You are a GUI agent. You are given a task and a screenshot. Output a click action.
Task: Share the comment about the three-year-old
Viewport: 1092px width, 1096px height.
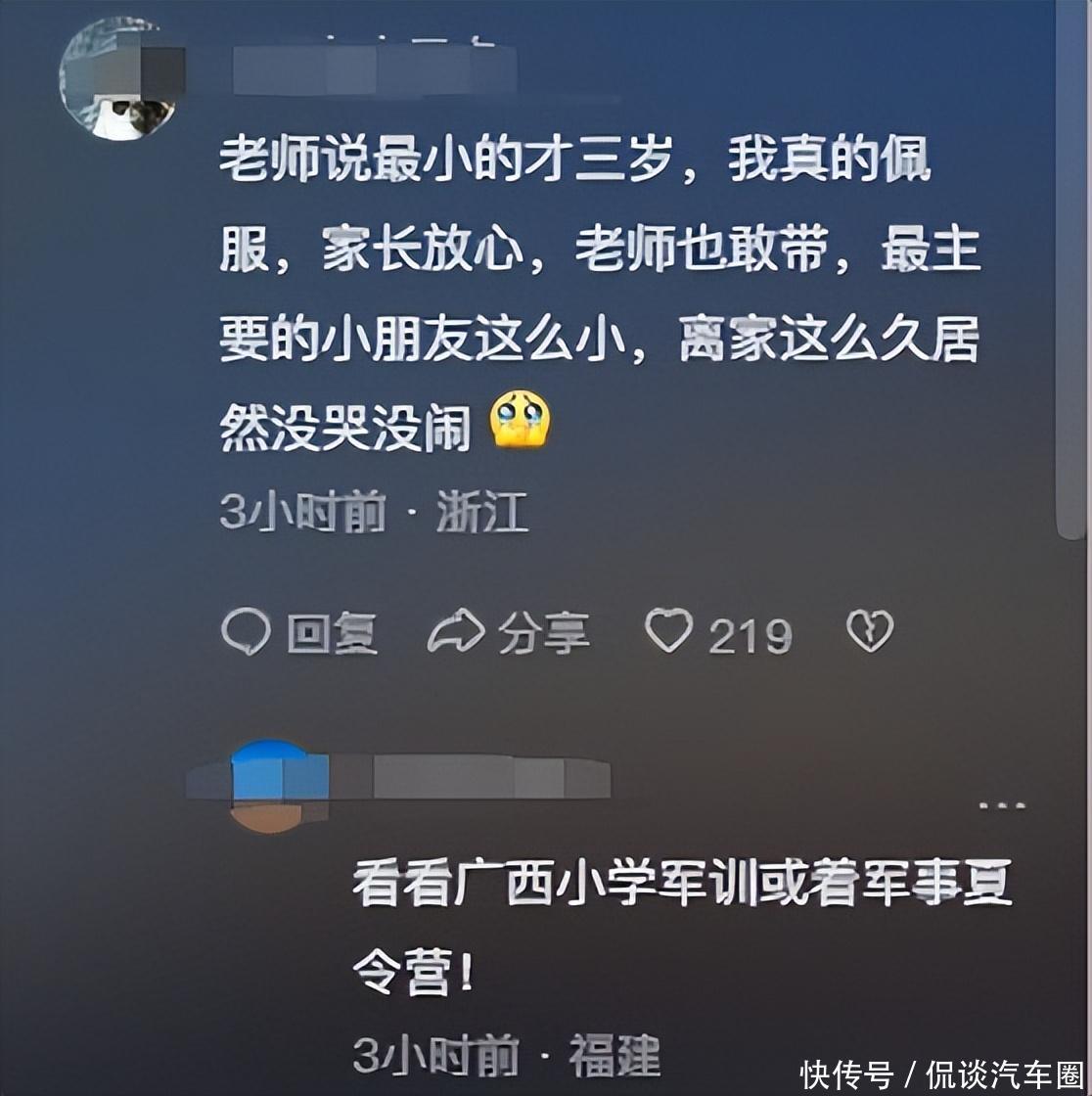[x=509, y=634]
